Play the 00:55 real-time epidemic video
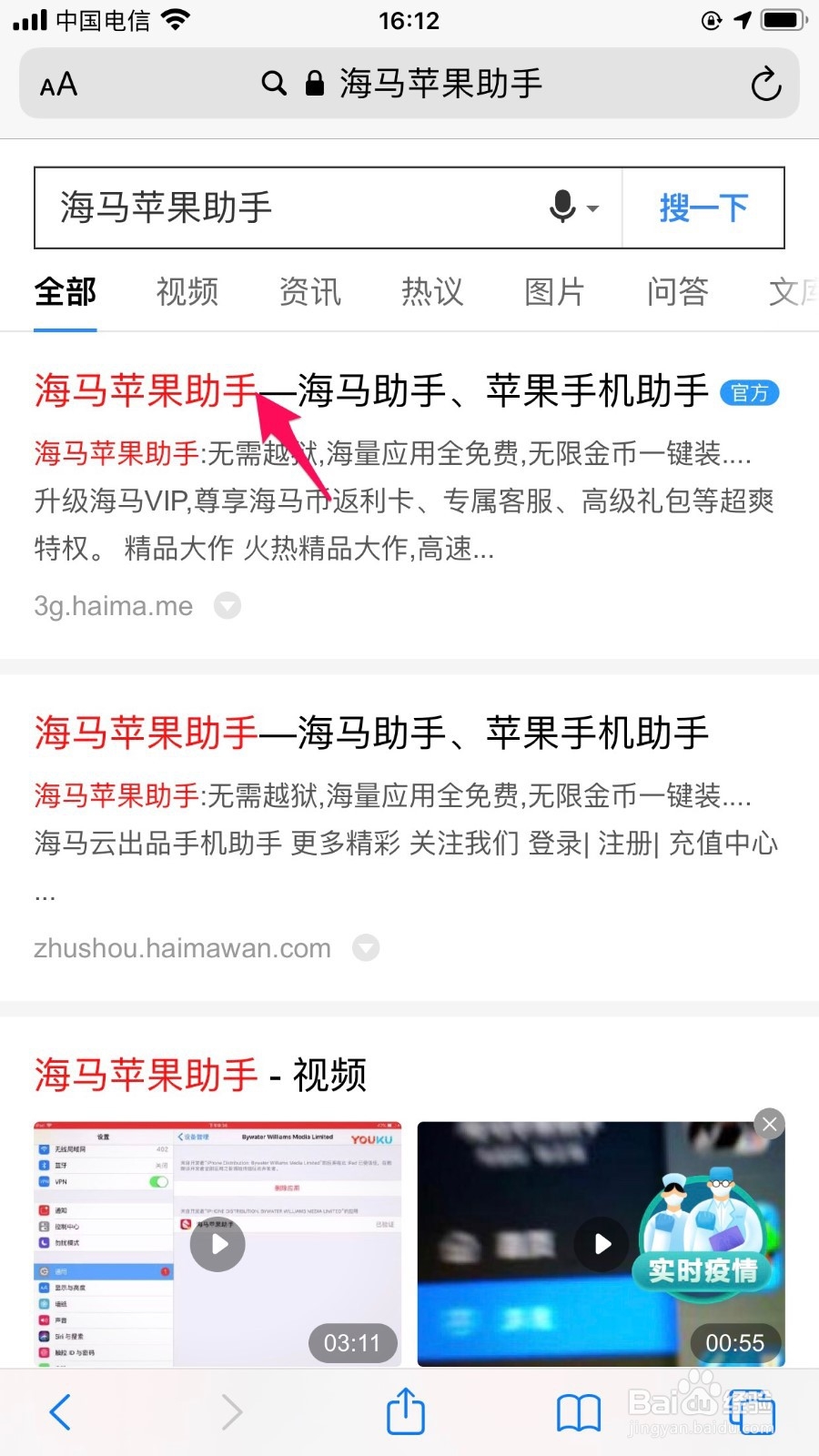 [x=601, y=1244]
